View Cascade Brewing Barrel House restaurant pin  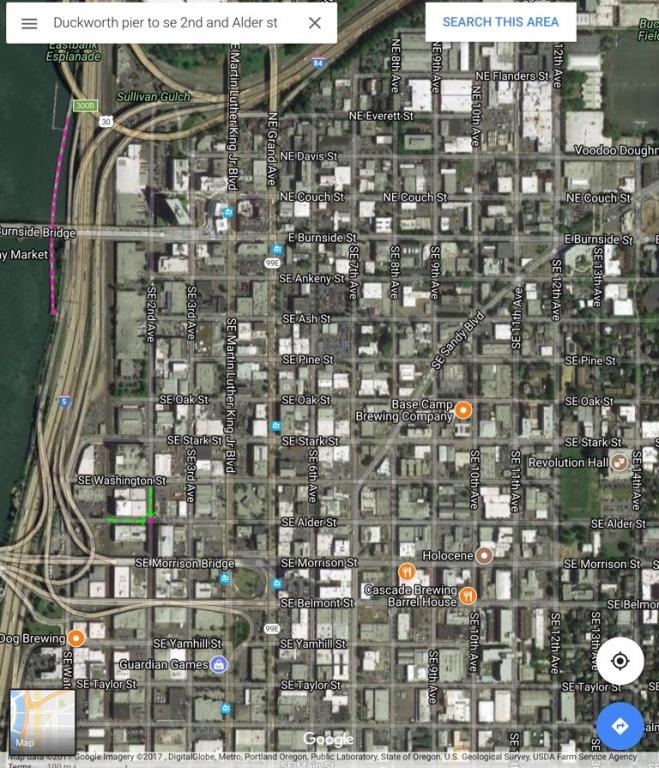pos(467,596)
